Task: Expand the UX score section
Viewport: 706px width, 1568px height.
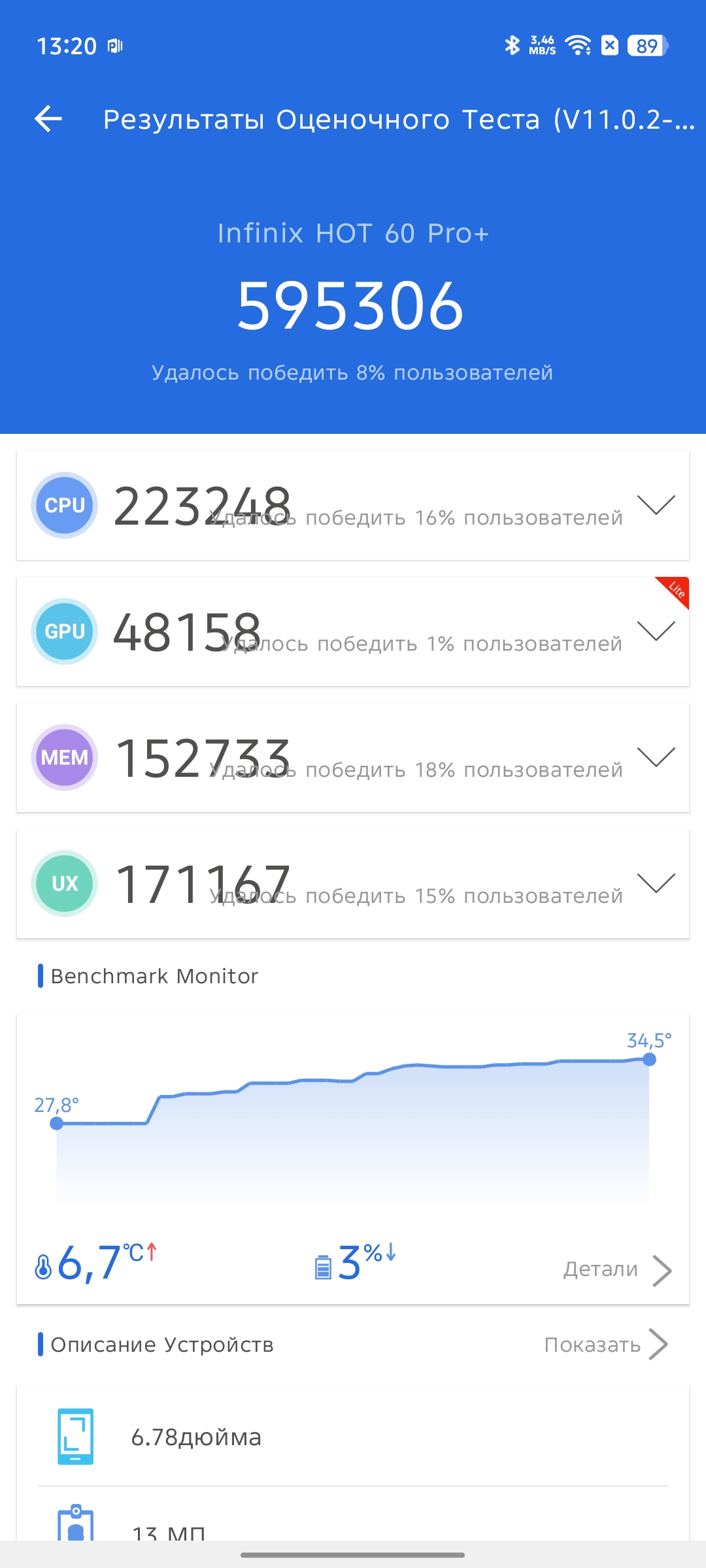Action: click(656, 883)
